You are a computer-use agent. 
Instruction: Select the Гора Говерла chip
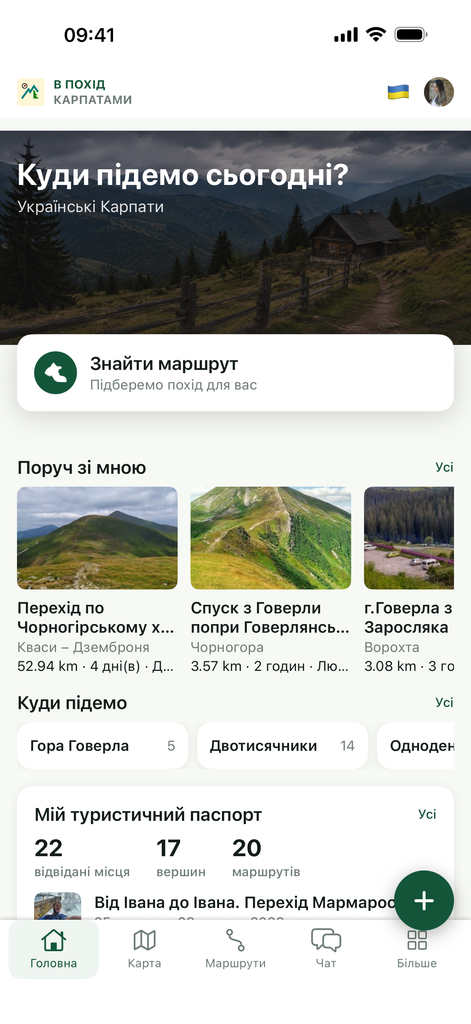point(103,746)
